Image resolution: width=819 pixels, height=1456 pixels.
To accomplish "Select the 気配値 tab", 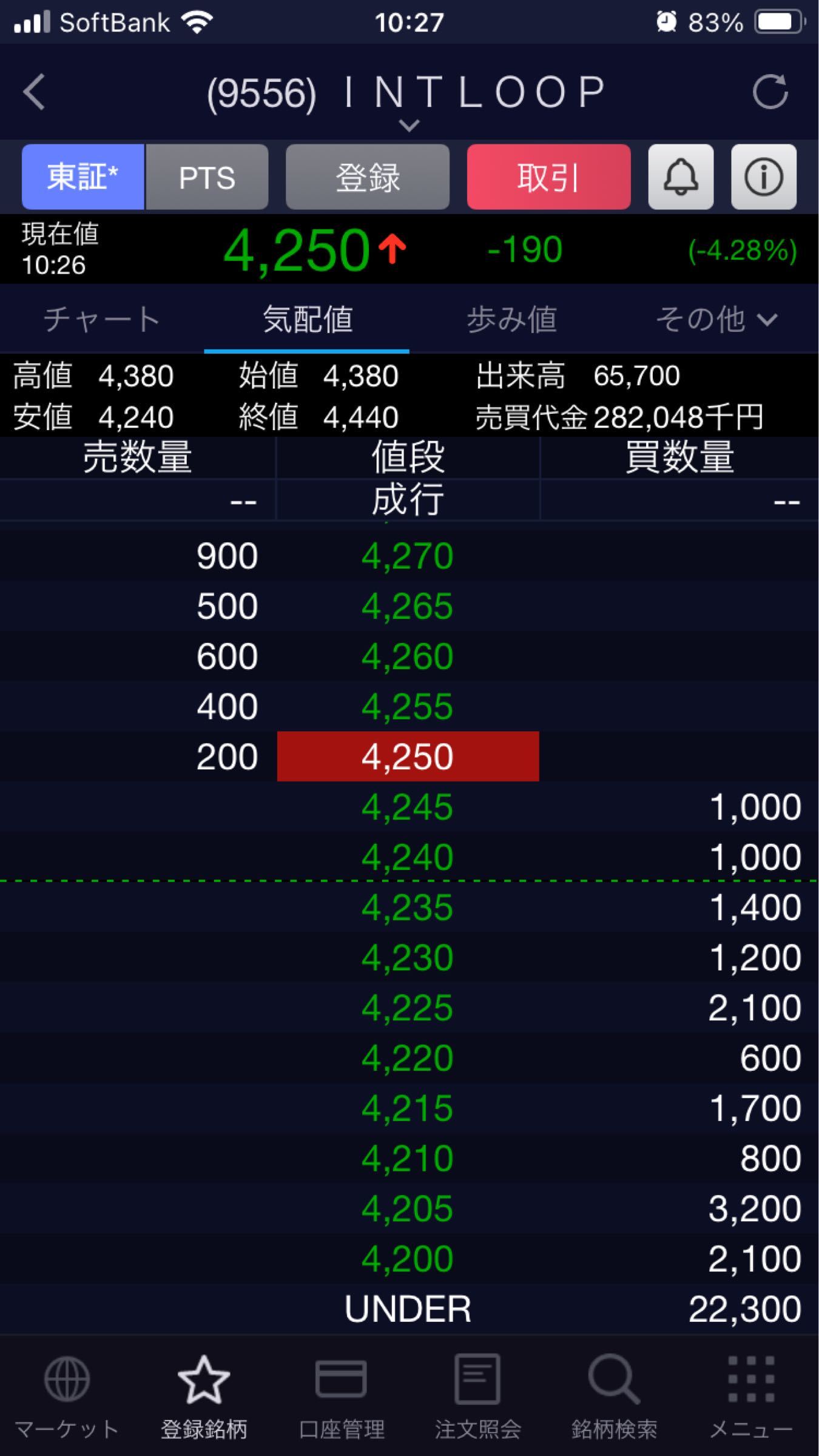I will pos(307,319).
